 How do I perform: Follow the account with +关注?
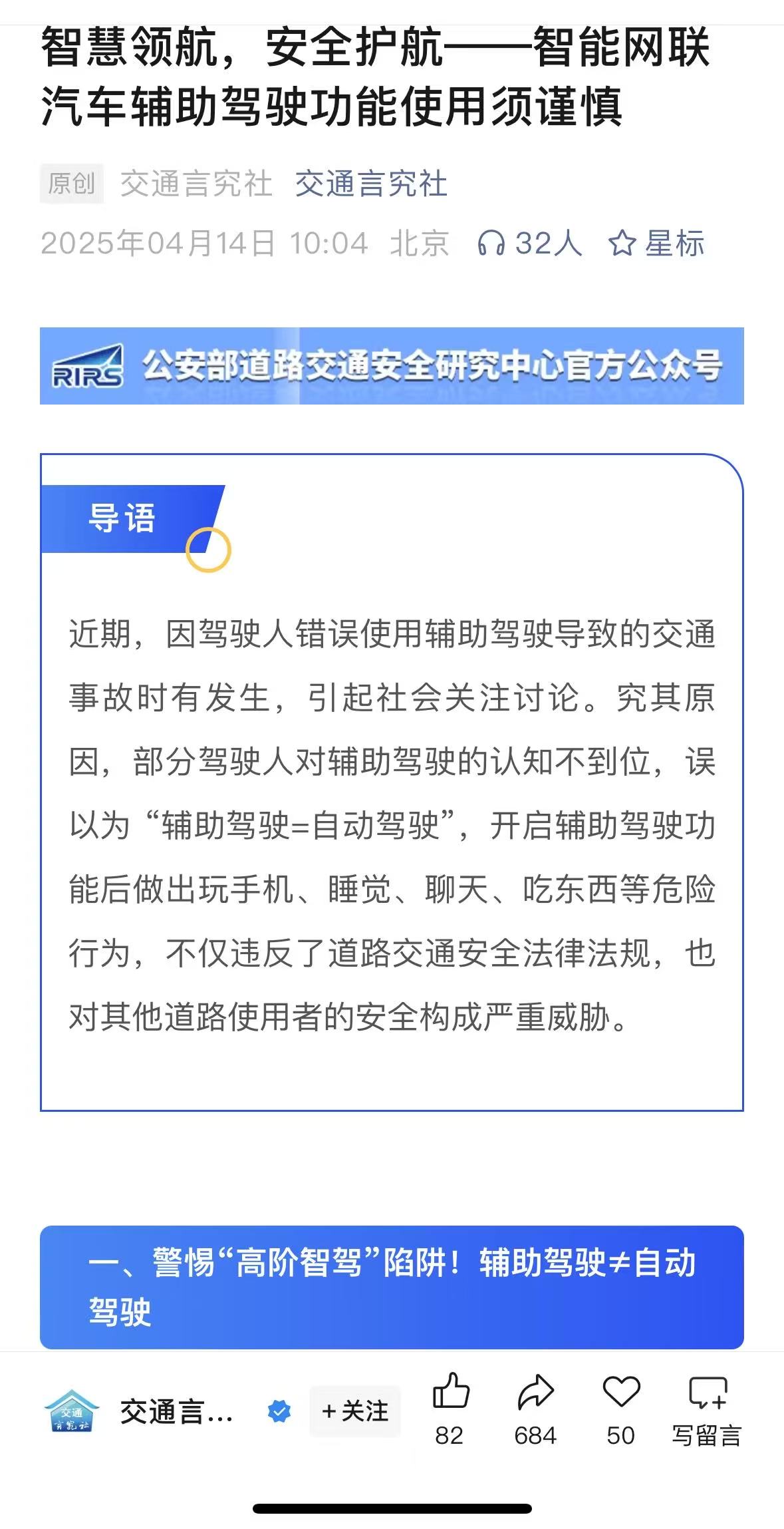tap(354, 1411)
